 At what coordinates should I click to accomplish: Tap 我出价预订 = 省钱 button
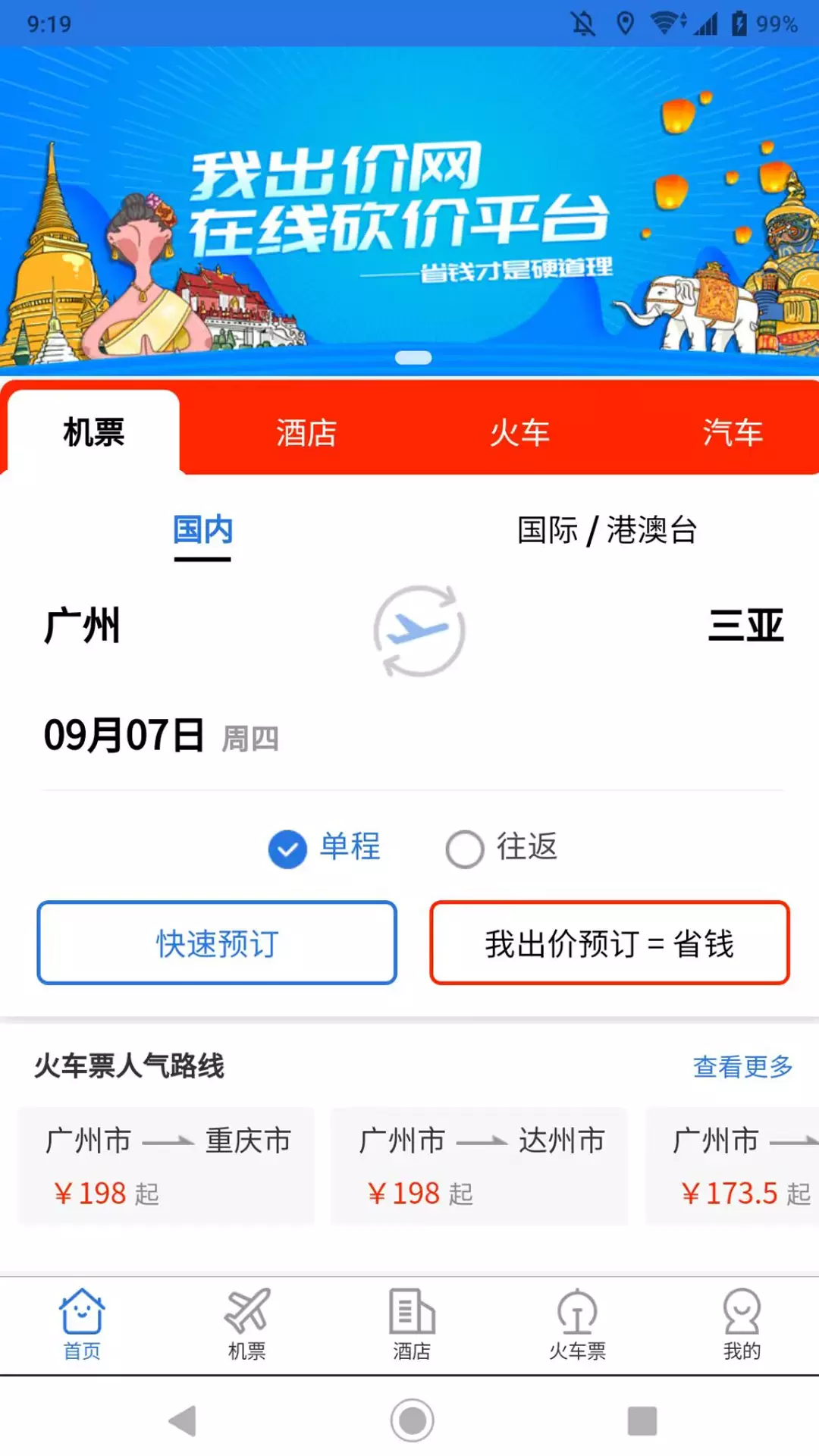[x=610, y=943]
